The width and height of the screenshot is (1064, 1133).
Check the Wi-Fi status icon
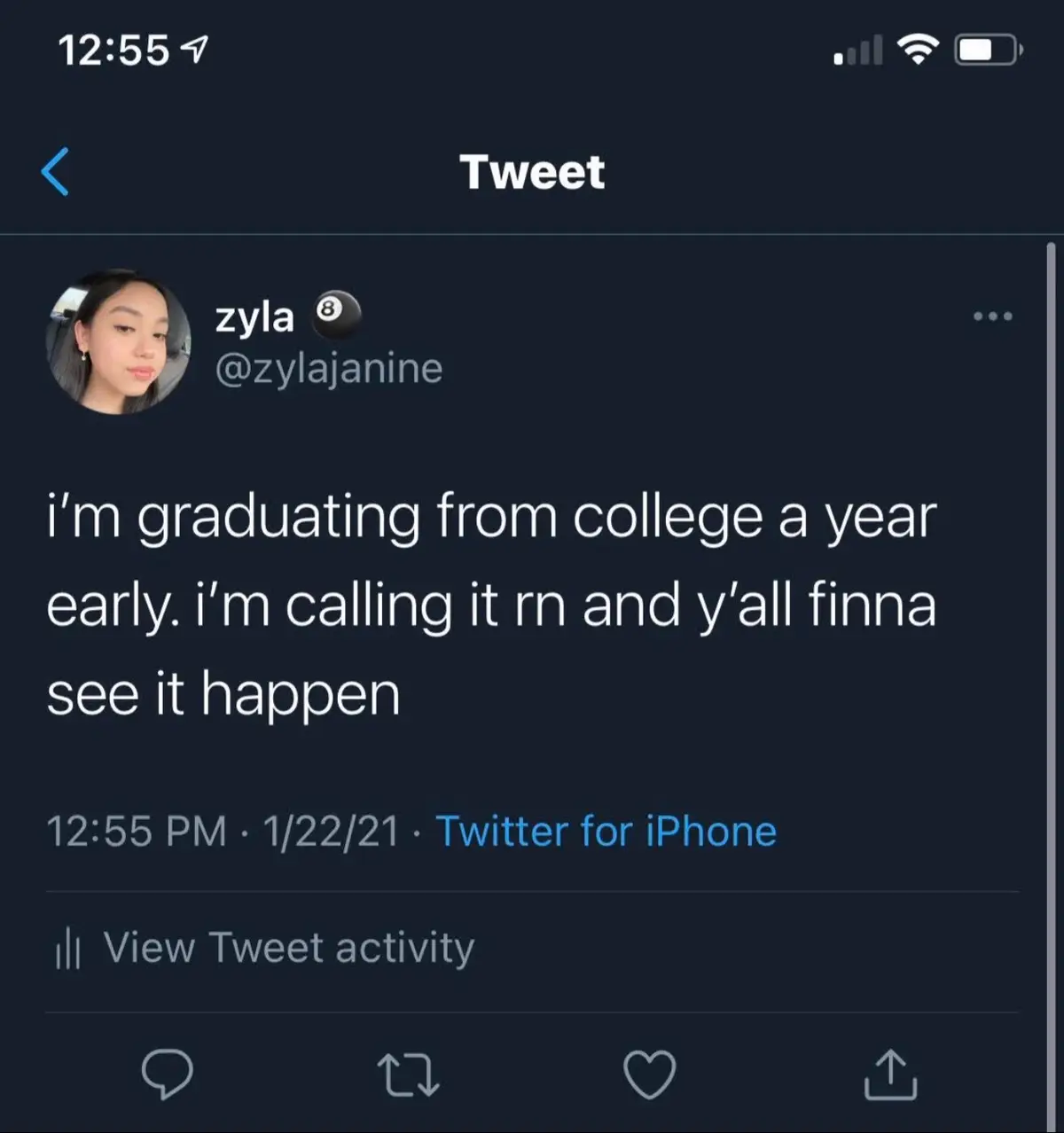919,51
